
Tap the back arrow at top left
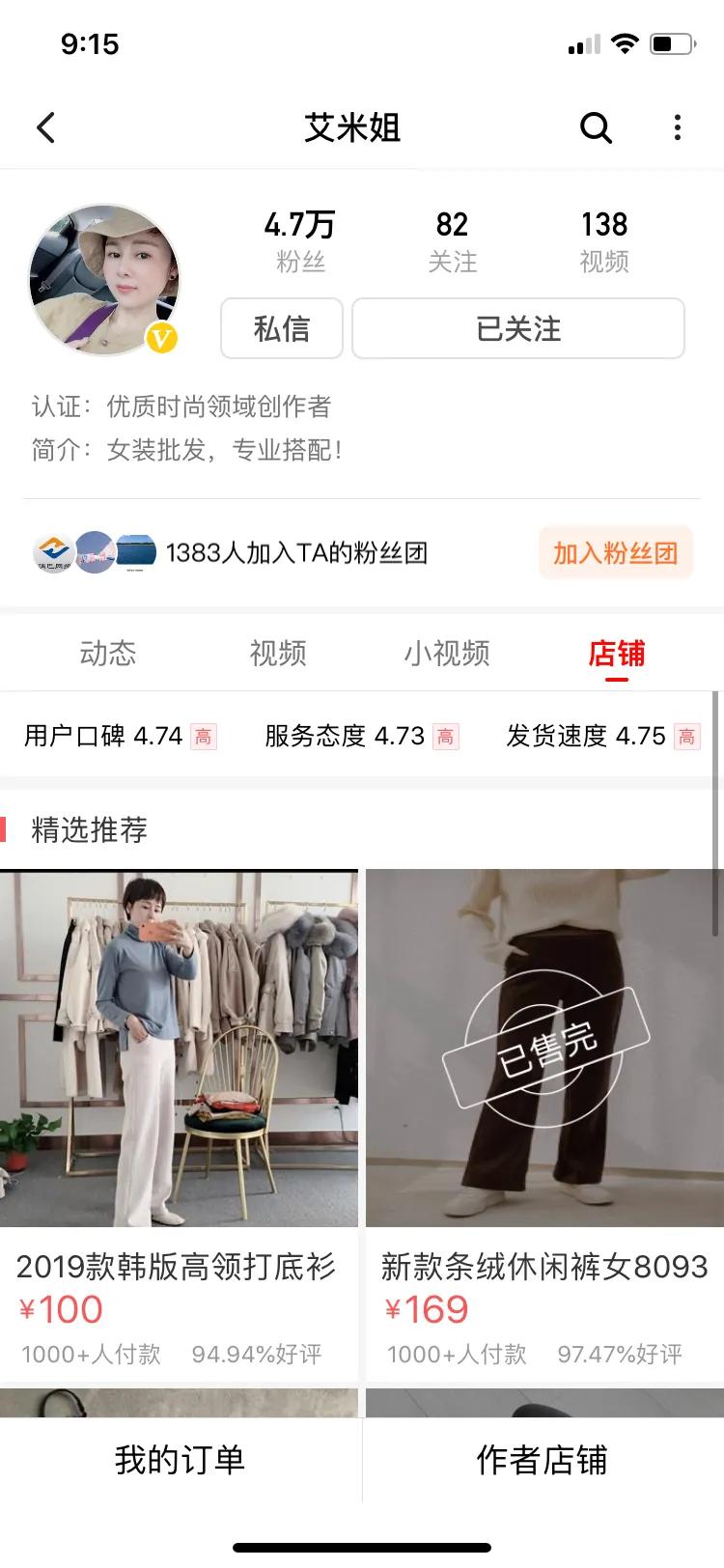click(44, 126)
